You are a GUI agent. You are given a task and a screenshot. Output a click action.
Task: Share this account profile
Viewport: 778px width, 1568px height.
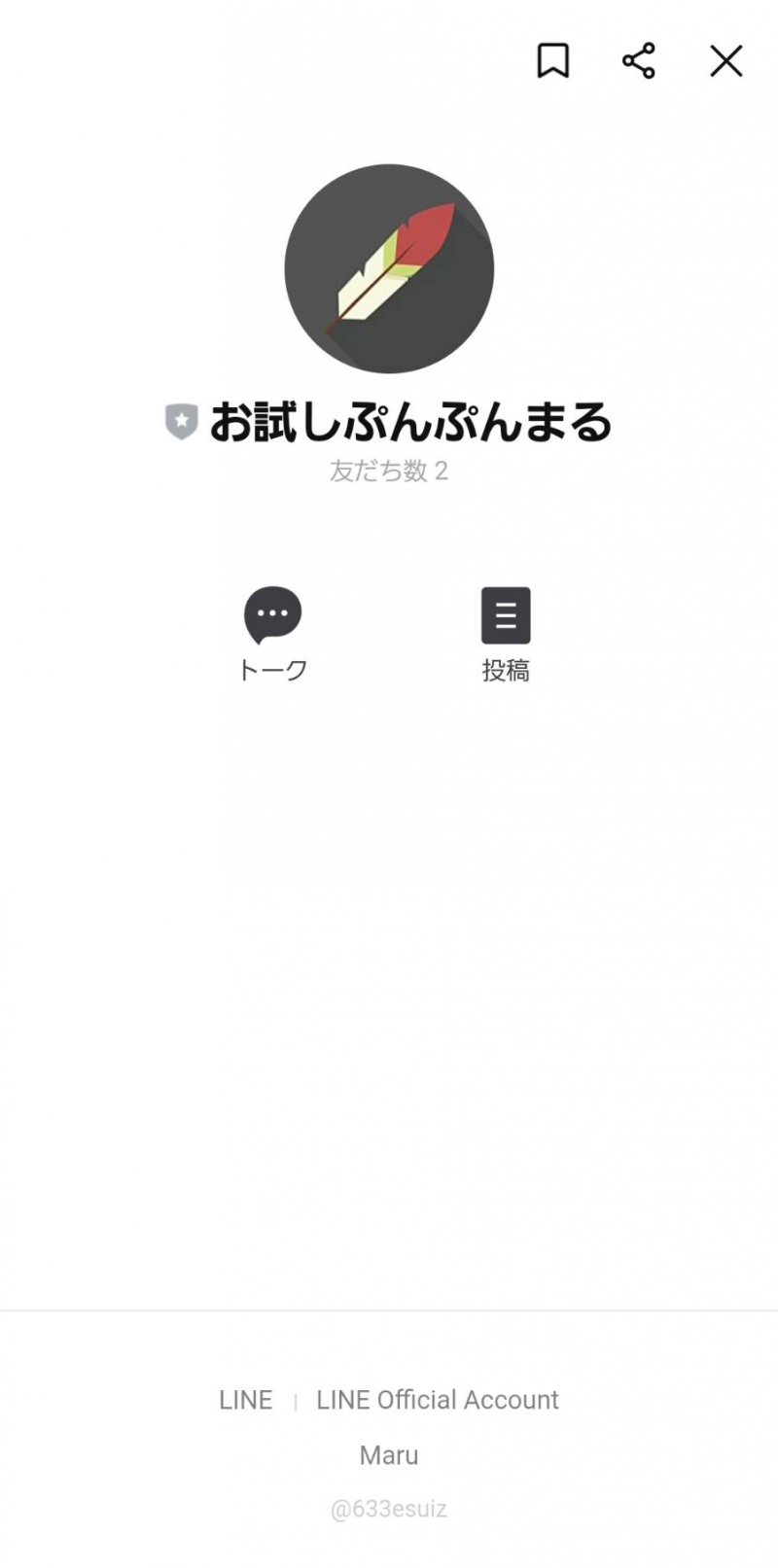tap(639, 61)
